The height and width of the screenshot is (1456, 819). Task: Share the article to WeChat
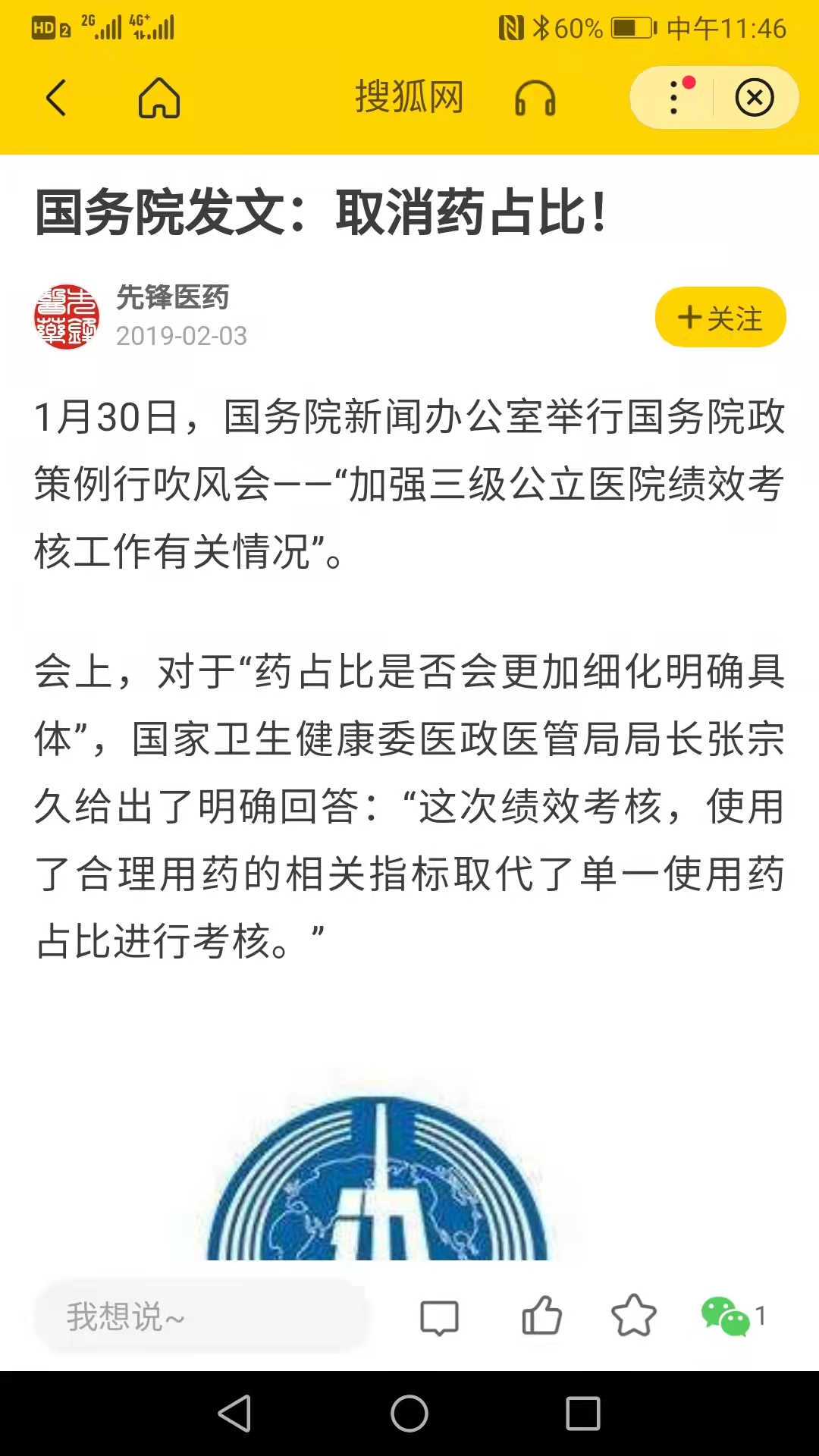(x=726, y=1316)
